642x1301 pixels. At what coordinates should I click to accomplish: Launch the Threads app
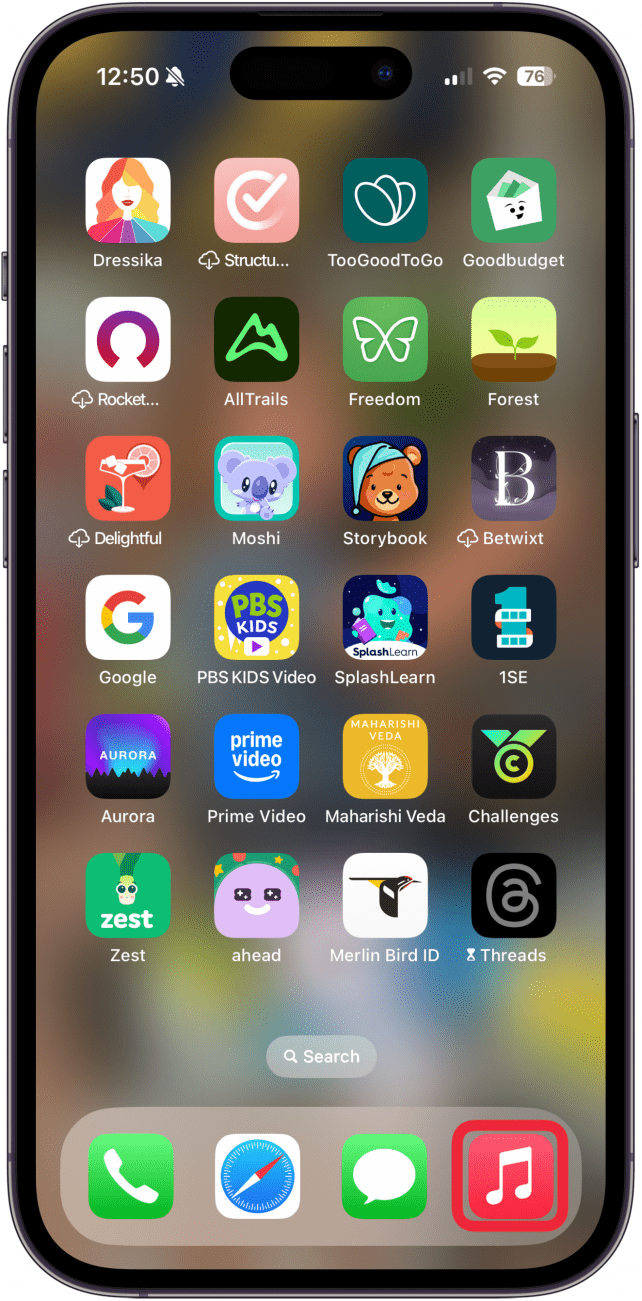point(513,895)
